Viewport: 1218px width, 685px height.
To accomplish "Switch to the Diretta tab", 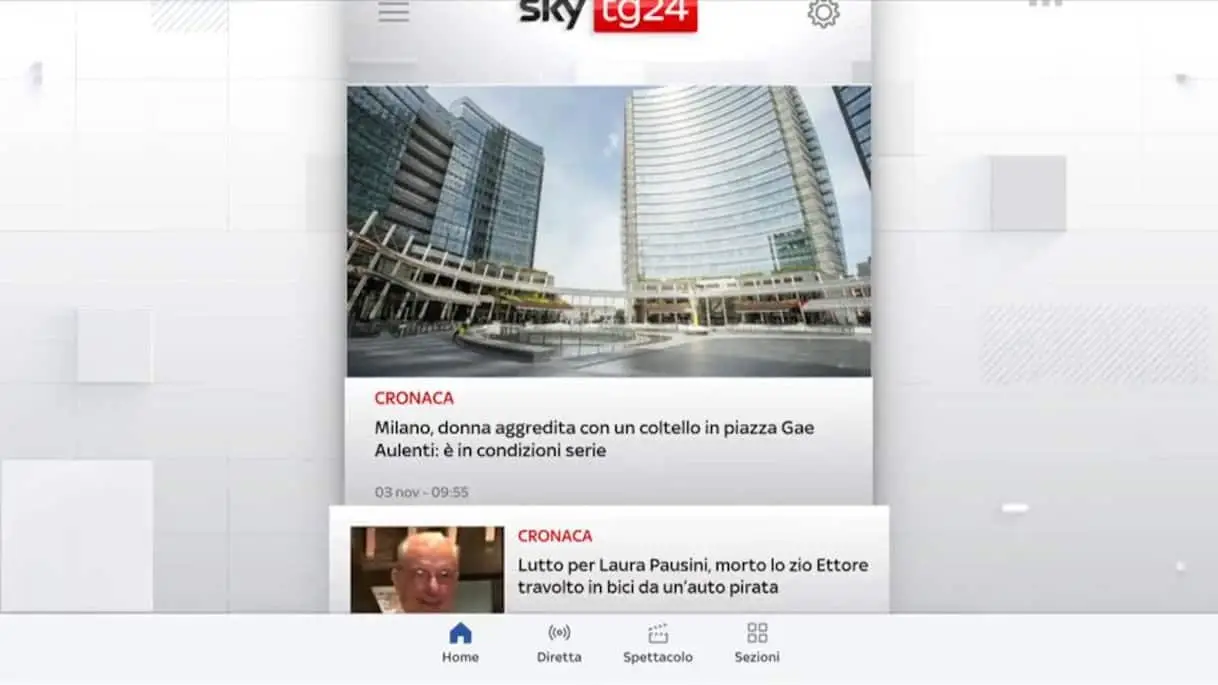I will (559, 643).
